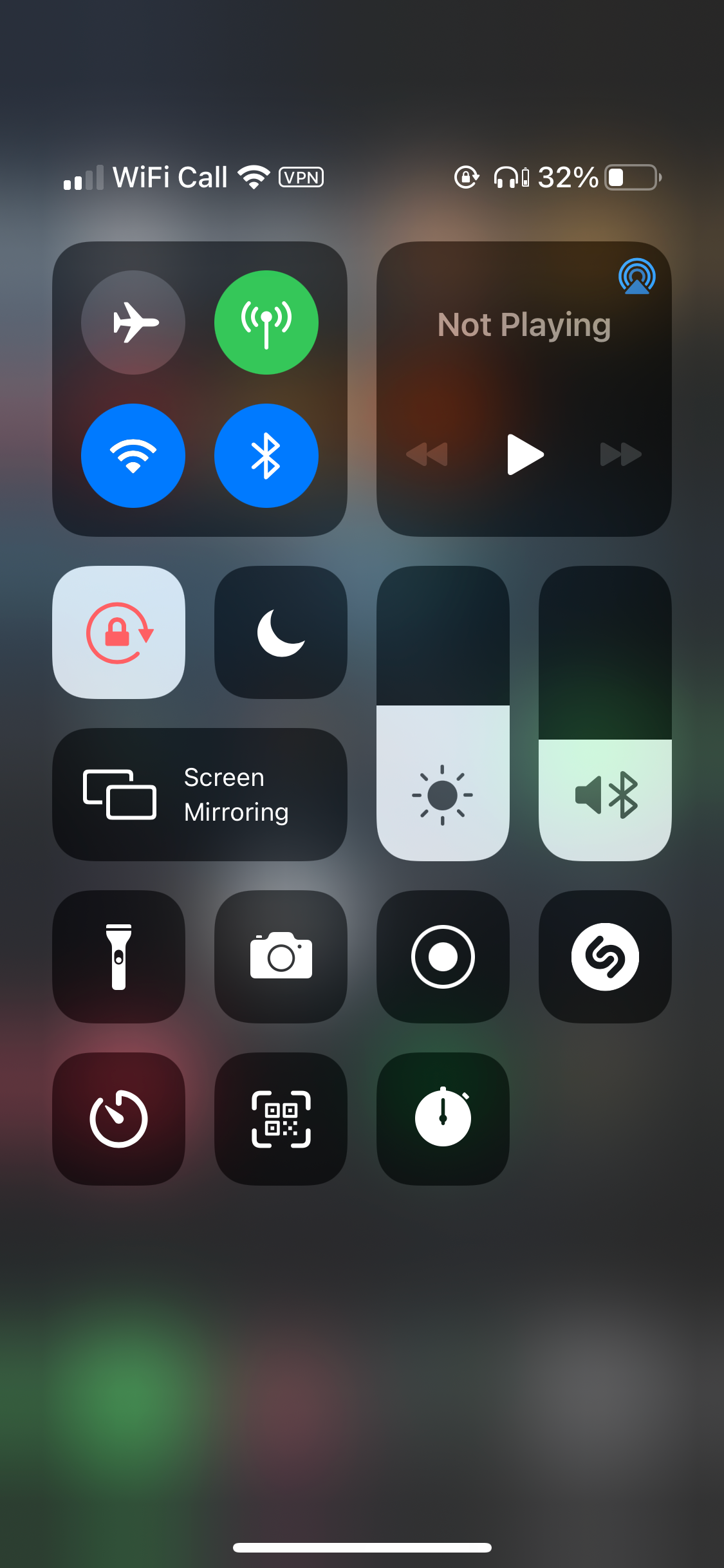Skip forward with the fast-forward control
Viewport: 724px width, 1568px height.
point(620,455)
